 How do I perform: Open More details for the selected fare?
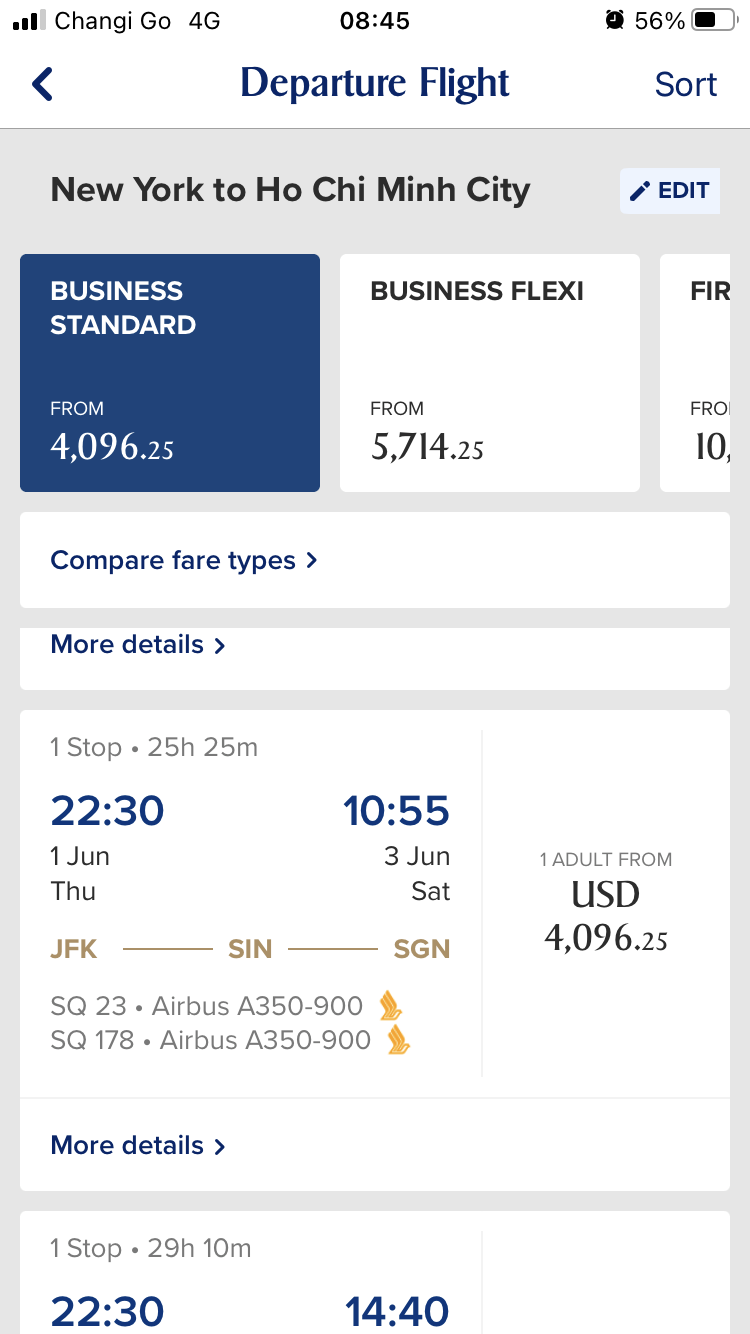[138, 644]
